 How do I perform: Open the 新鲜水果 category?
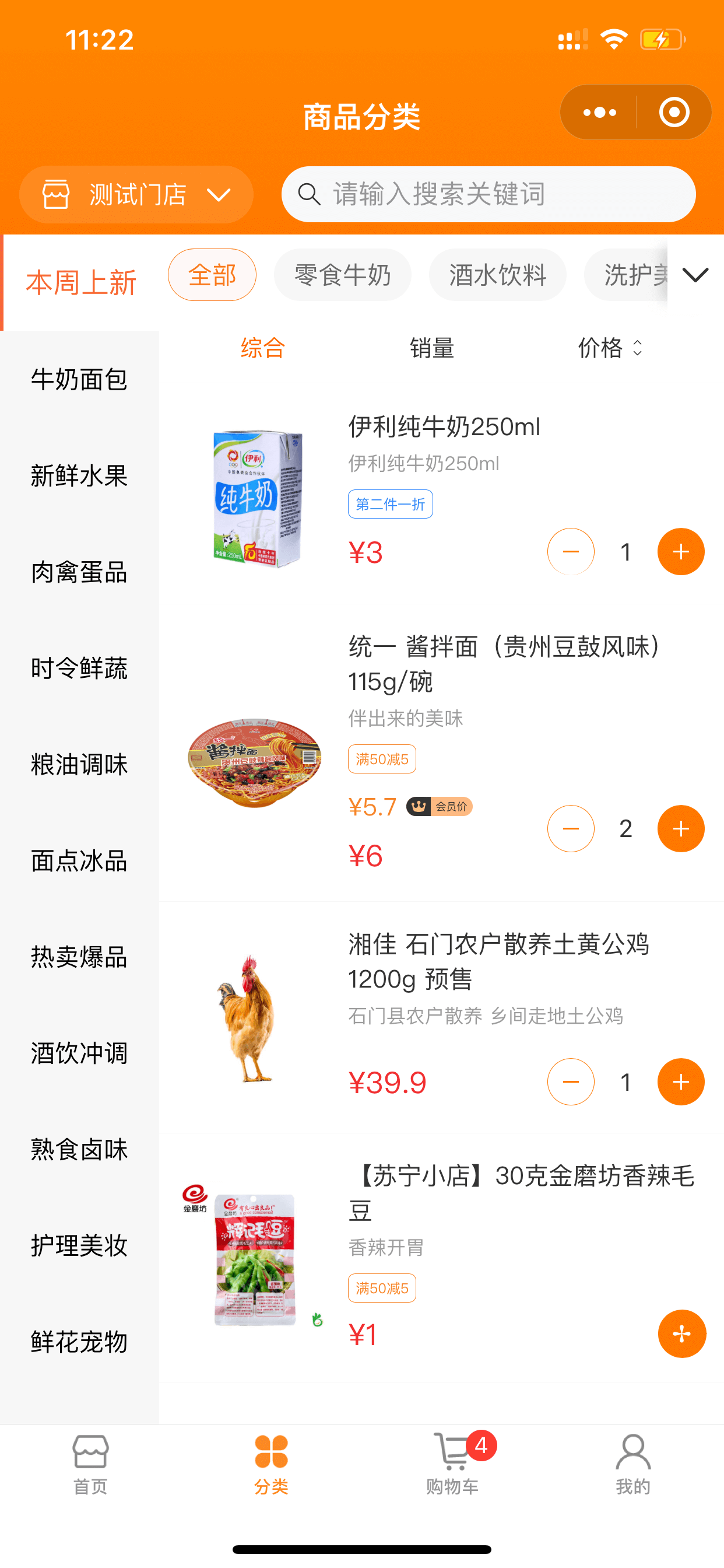click(79, 476)
